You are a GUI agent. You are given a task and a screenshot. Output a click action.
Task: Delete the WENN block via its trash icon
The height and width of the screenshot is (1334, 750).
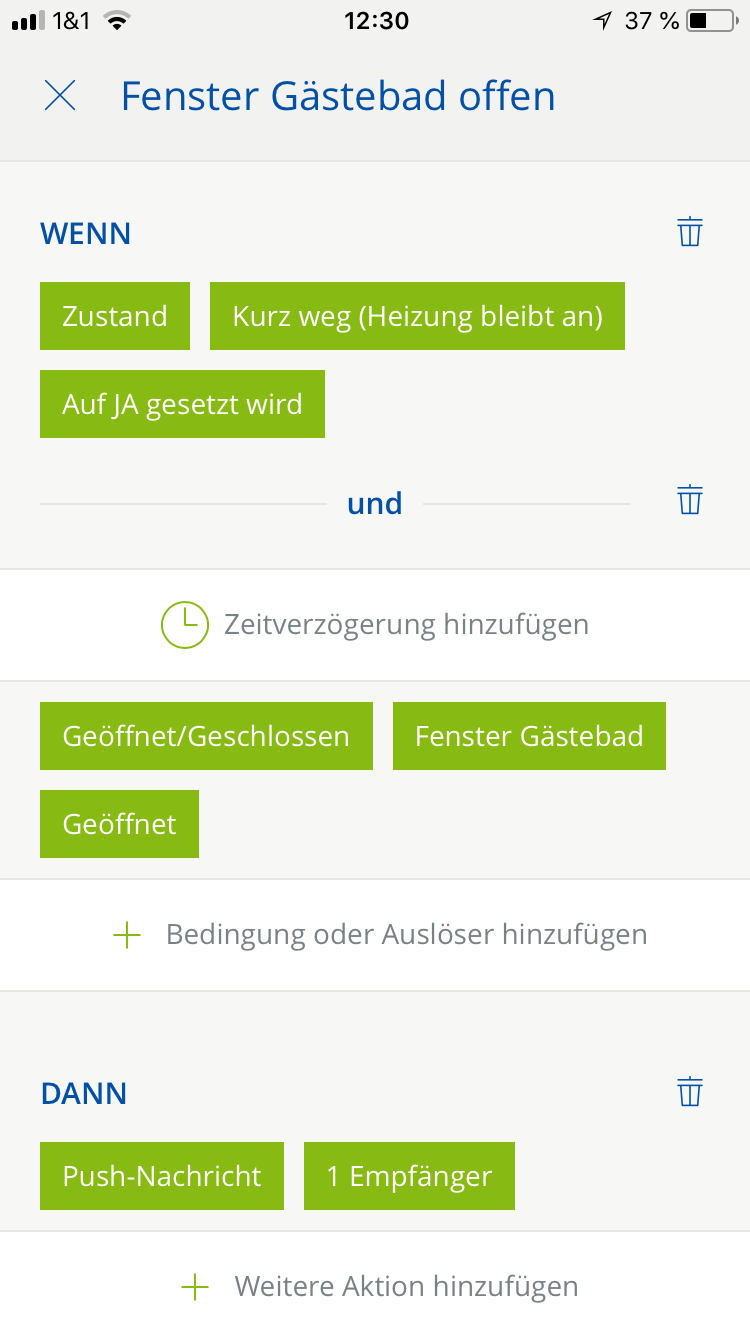pyautogui.click(x=690, y=232)
